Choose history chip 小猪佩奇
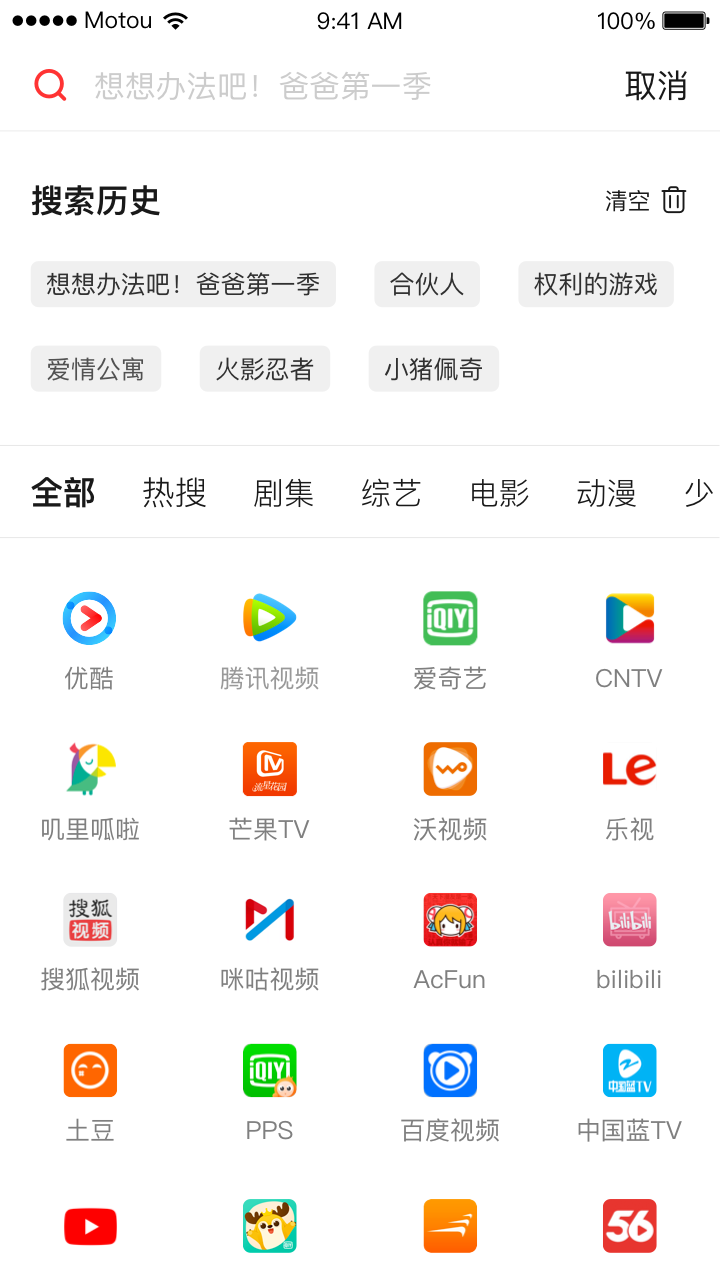 pyautogui.click(x=434, y=369)
